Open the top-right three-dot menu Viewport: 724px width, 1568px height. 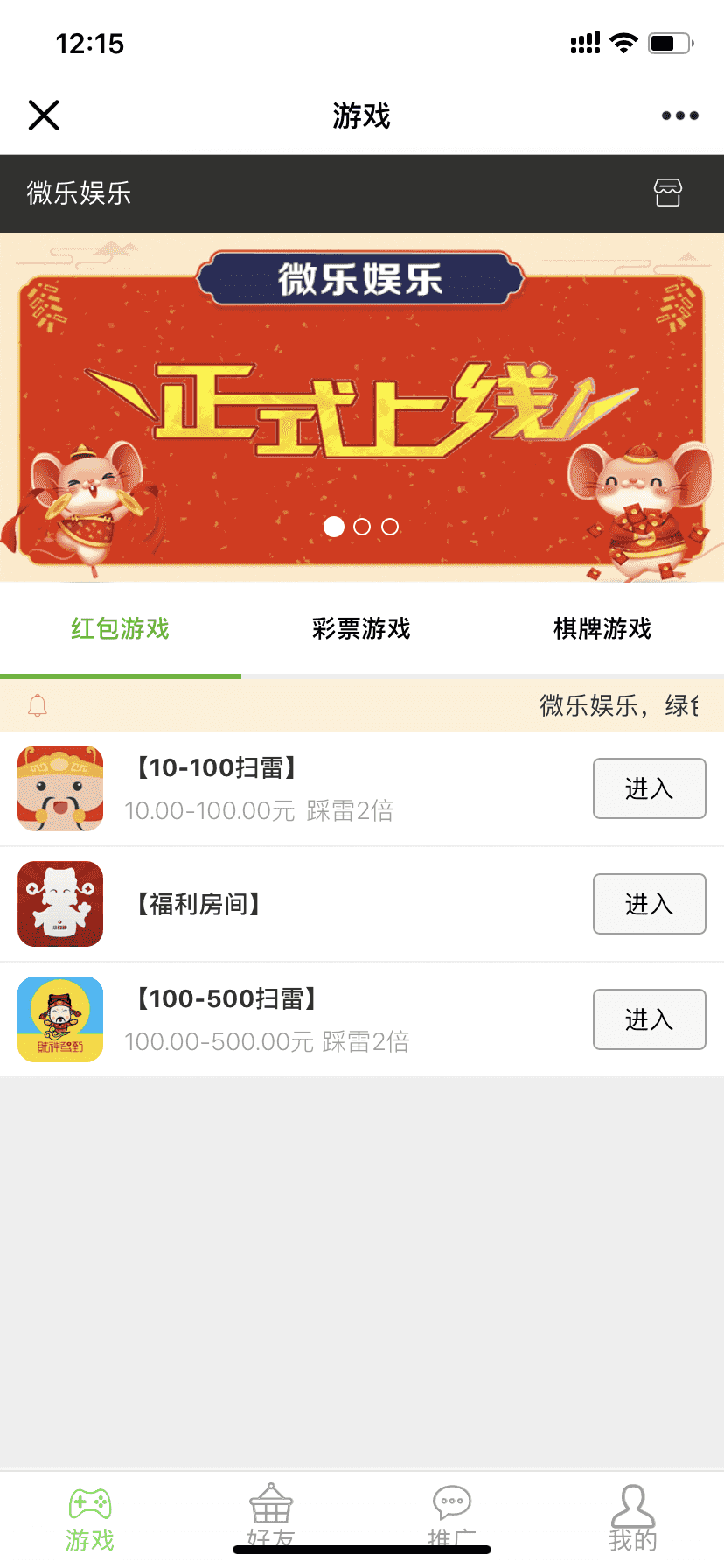(679, 115)
